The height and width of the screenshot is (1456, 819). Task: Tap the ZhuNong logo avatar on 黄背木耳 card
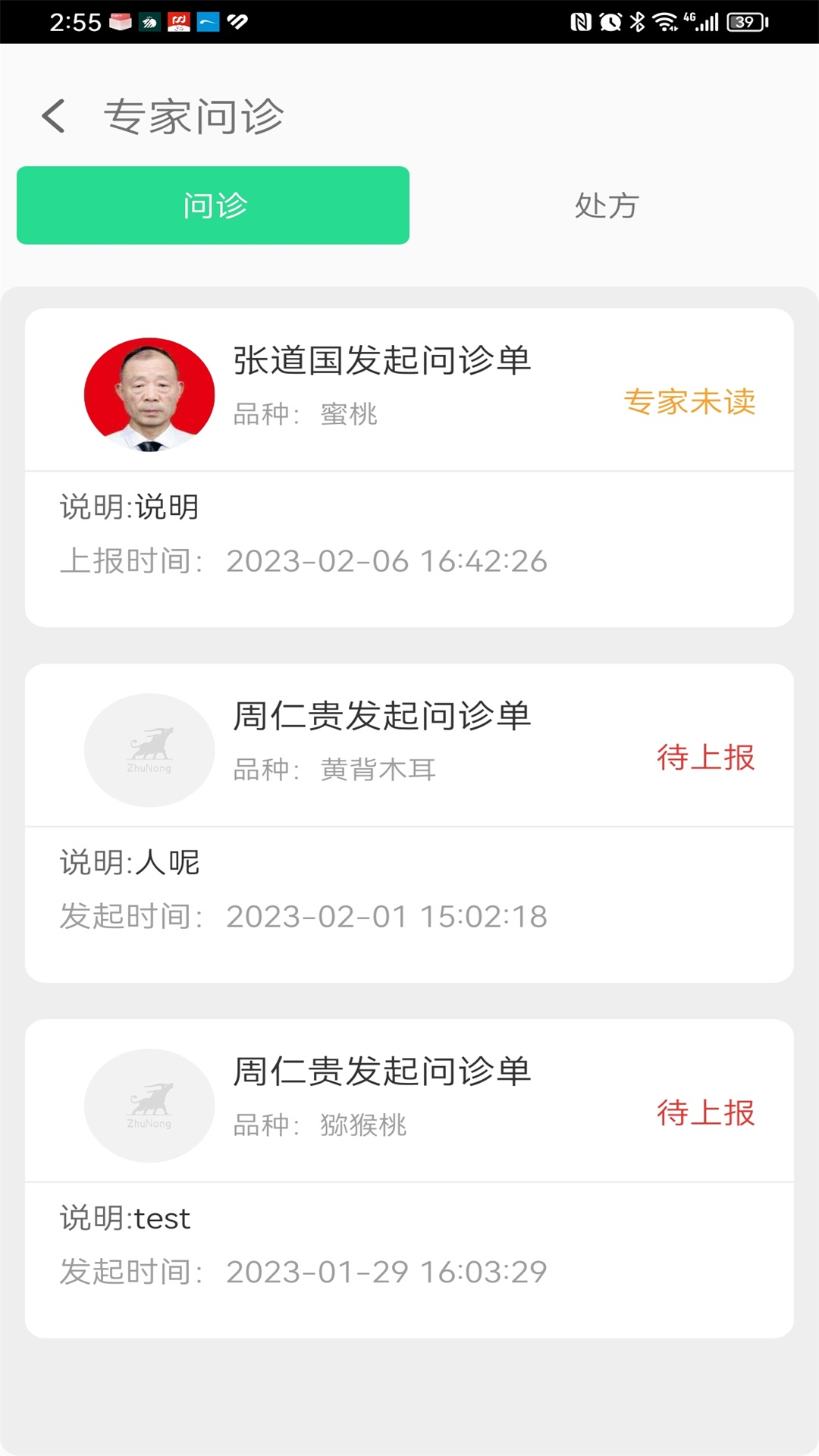(149, 749)
